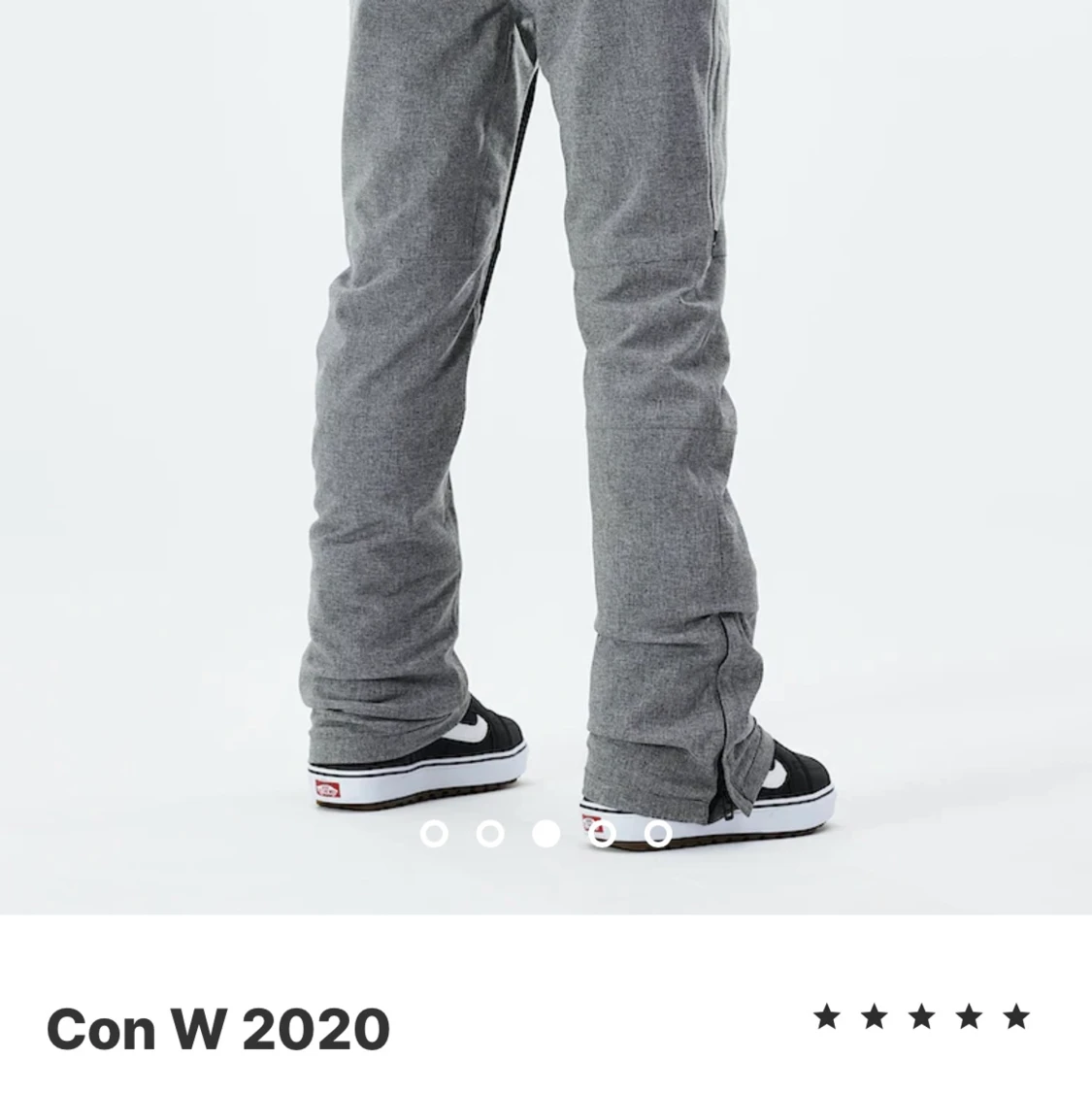Screen dimensions: 1092x1093
Task: Show the last image via fifth dot
Action: 659,834
